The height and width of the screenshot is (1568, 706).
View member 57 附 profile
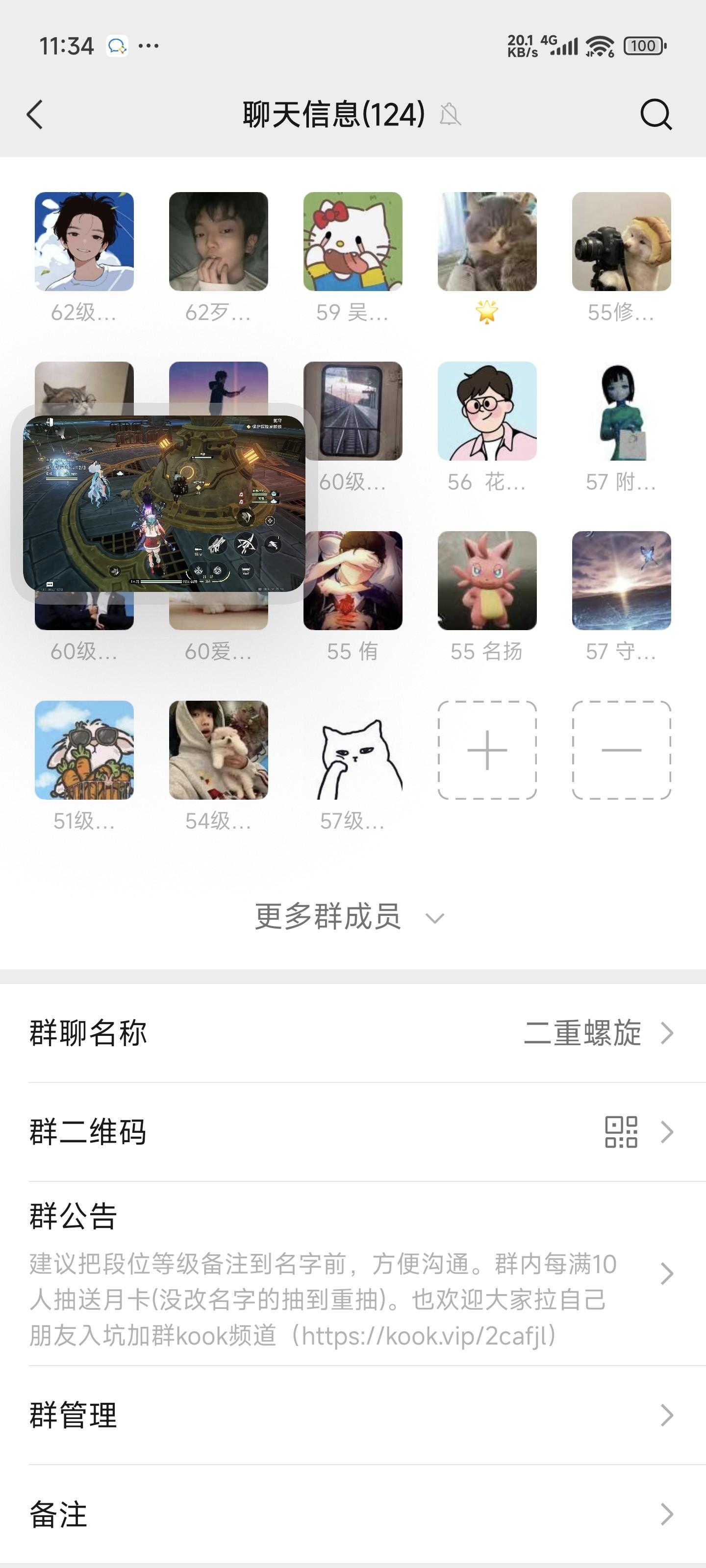pos(621,411)
